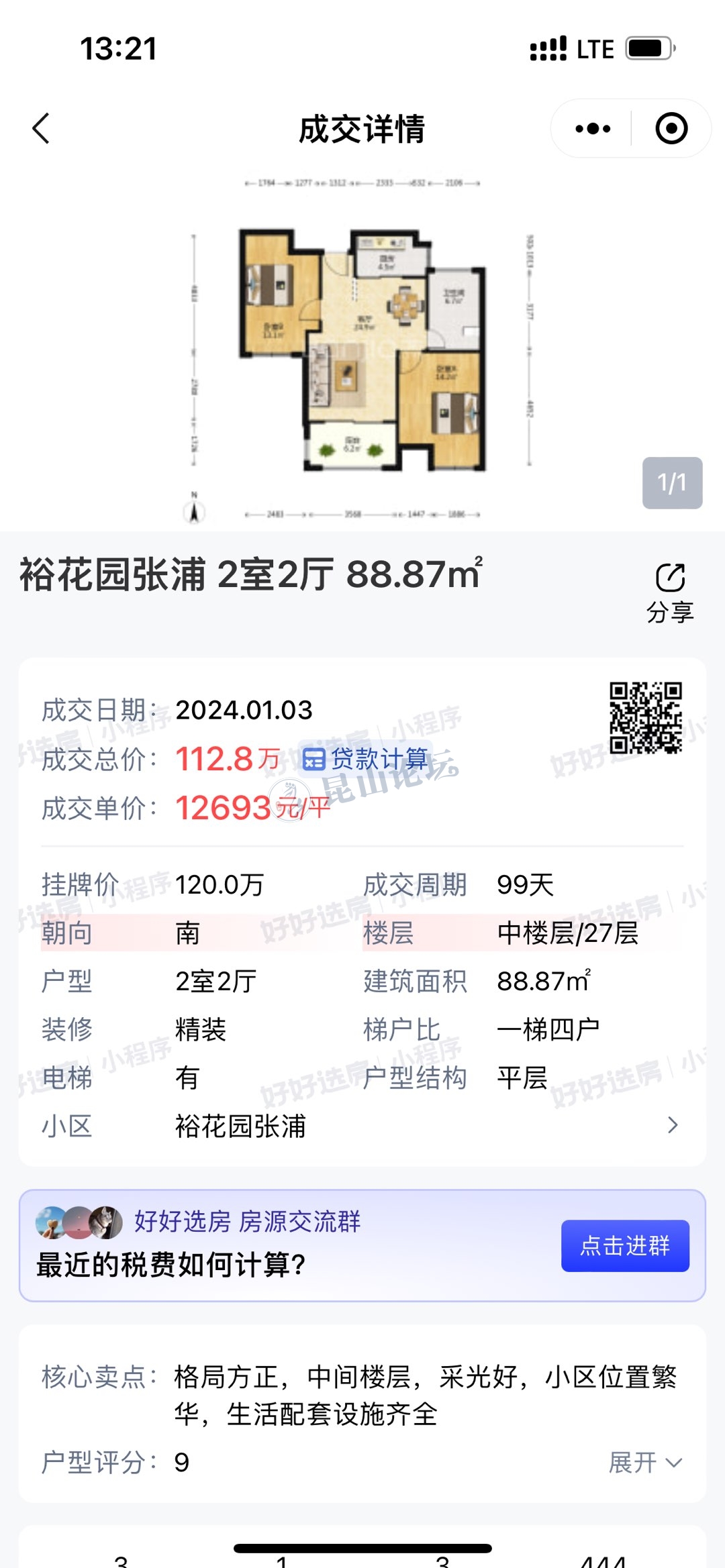This screenshot has height=1568, width=725.
Task: View the floor plan image full screen
Action: click(362, 349)
